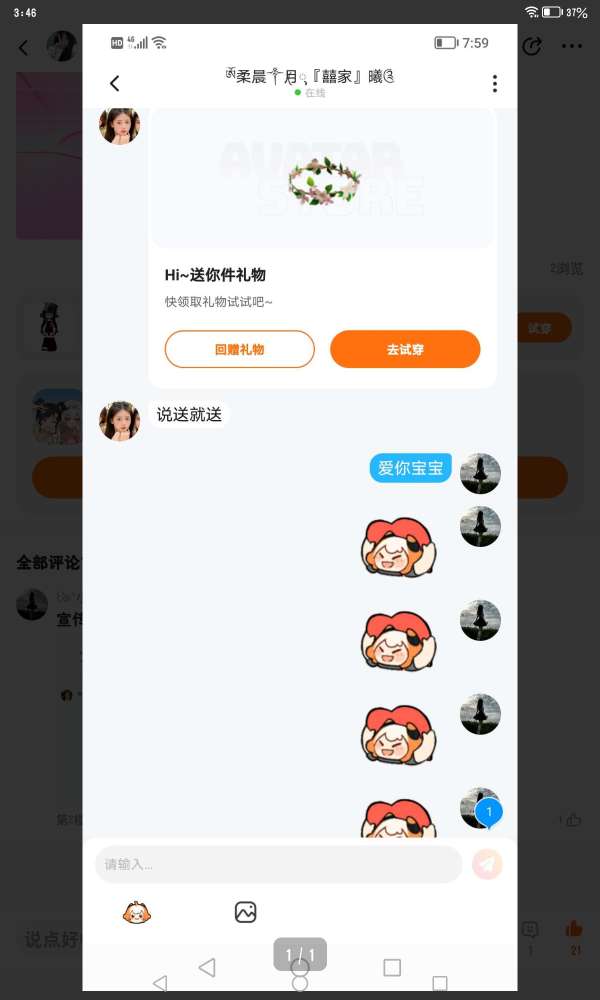This screenshot has height=1000, width=600.
Task: Return to the home screen via system home
Action: [x=300, y=984]
